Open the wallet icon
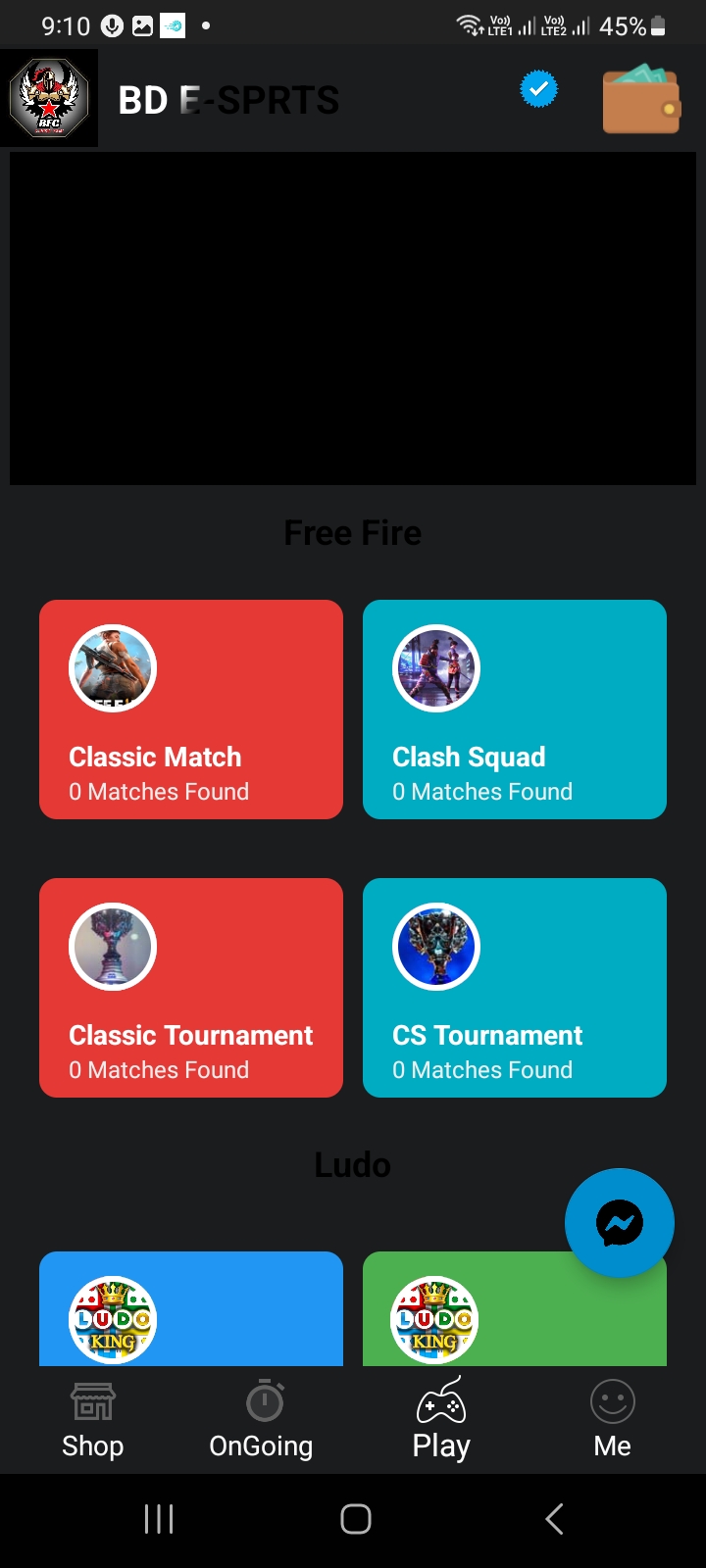Image resolution: width=706 pixels, height=1568 pixels. [641, 99]
